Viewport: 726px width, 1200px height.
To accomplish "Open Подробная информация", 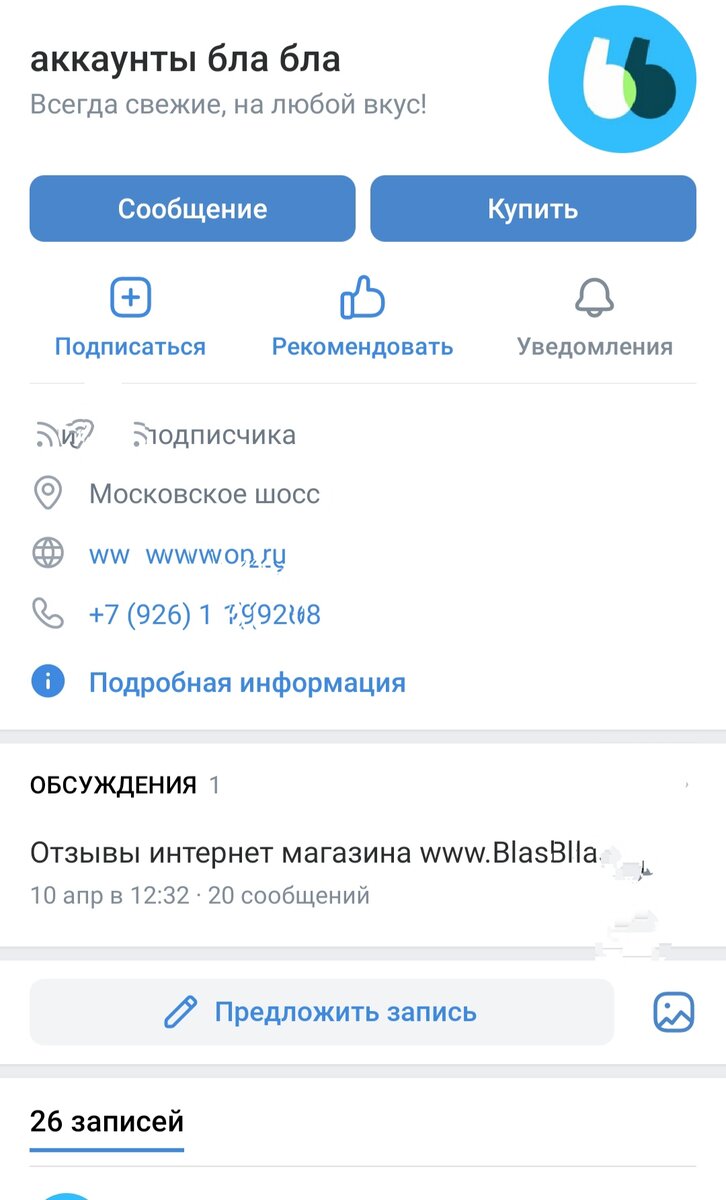I will [x=246, y=681].
